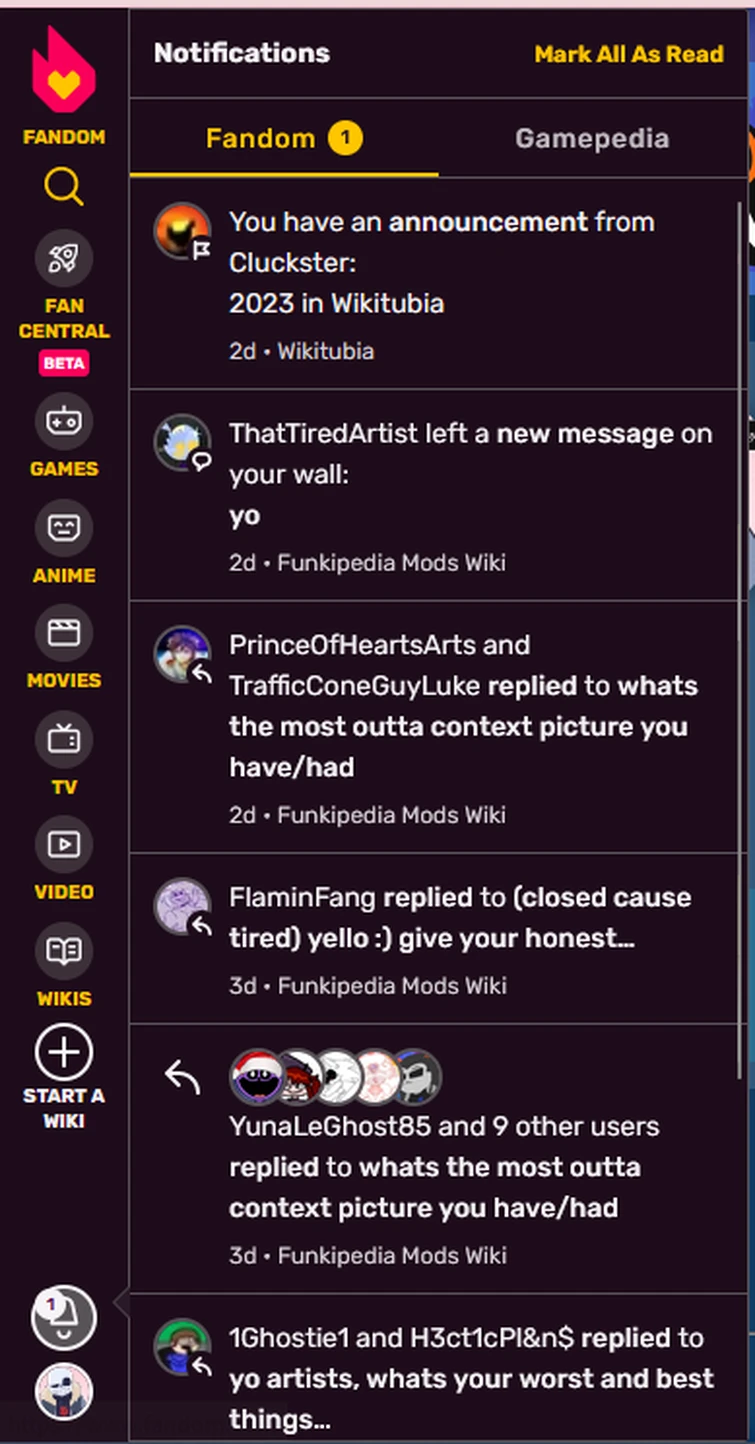Select the Fandom notifications tab
Screen dimensions: 755x1444
pos(283,138)
